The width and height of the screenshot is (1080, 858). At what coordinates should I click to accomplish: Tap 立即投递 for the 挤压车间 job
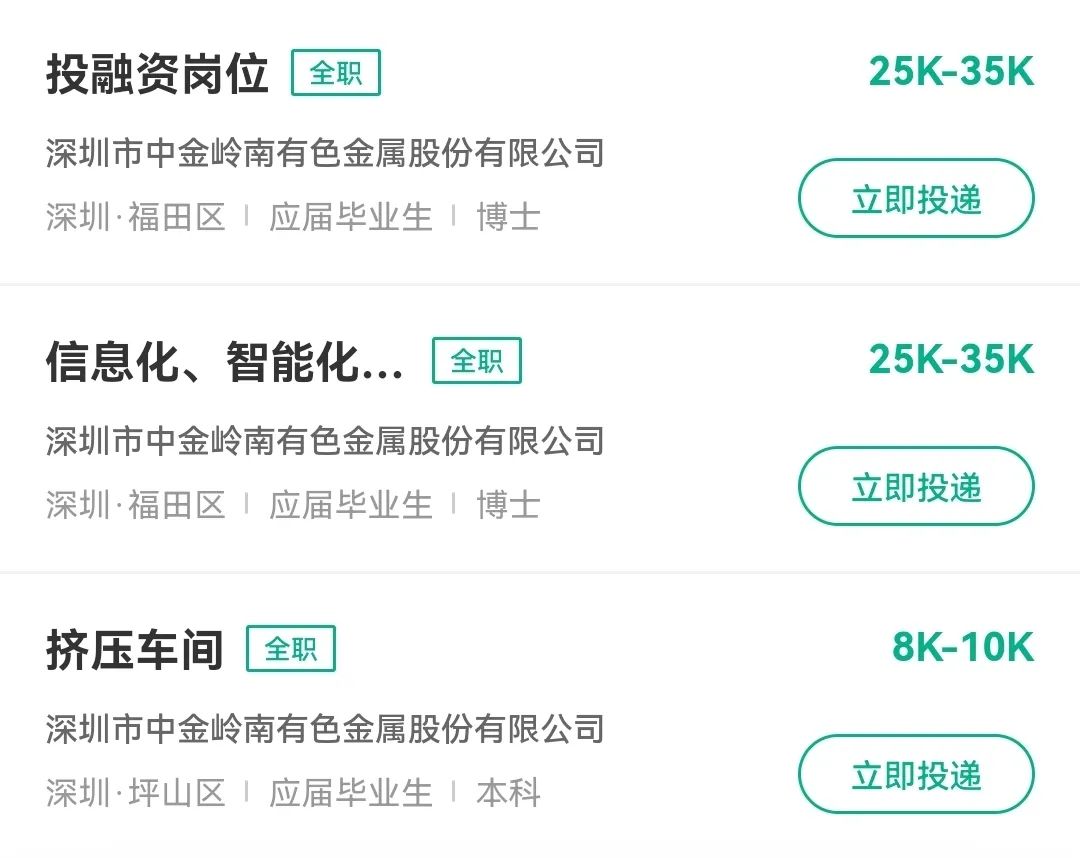915,775
